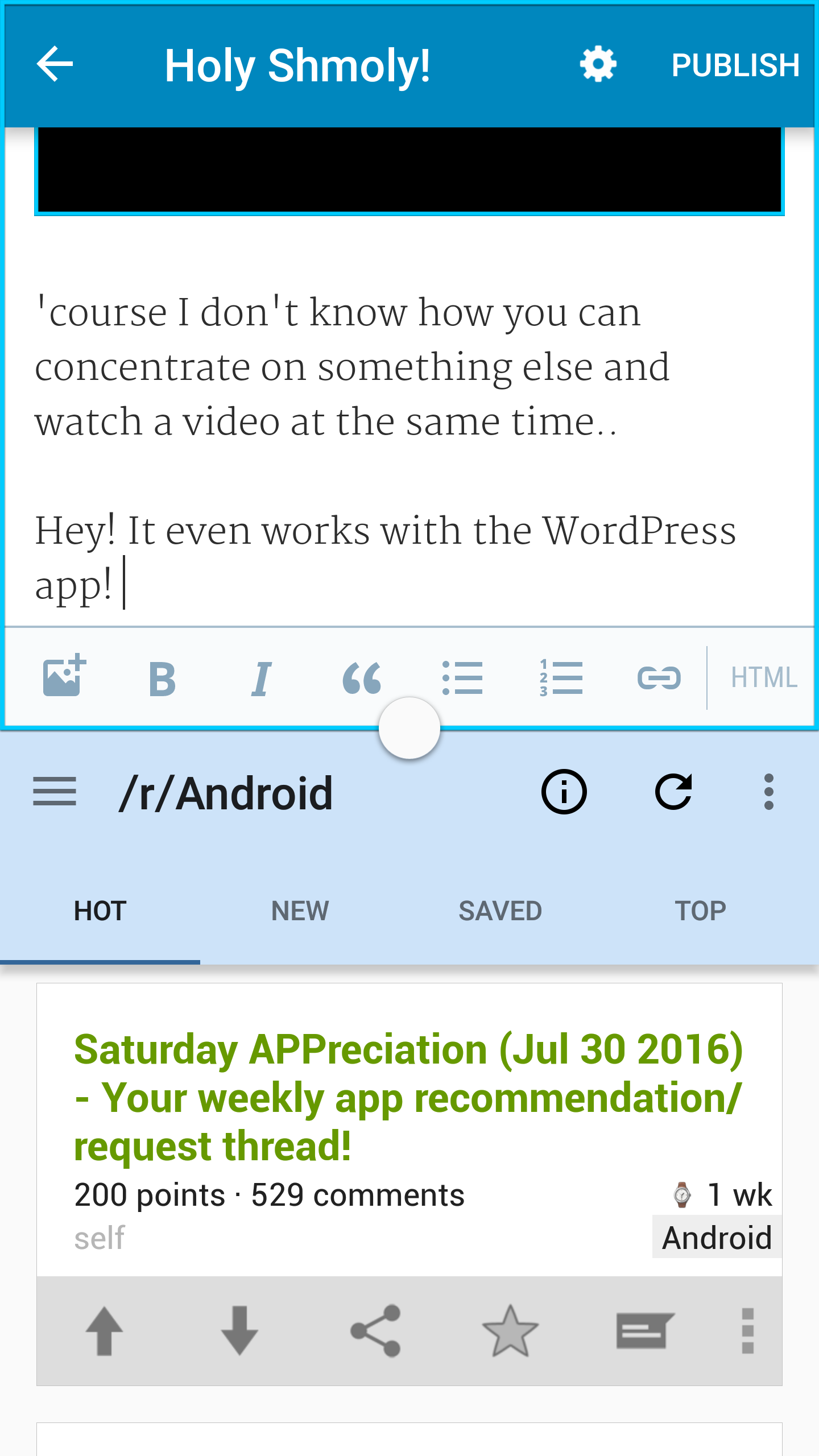Open the /r/Android drawer menu
Viewport: 819px width, 1456px height.
(55, 792)
